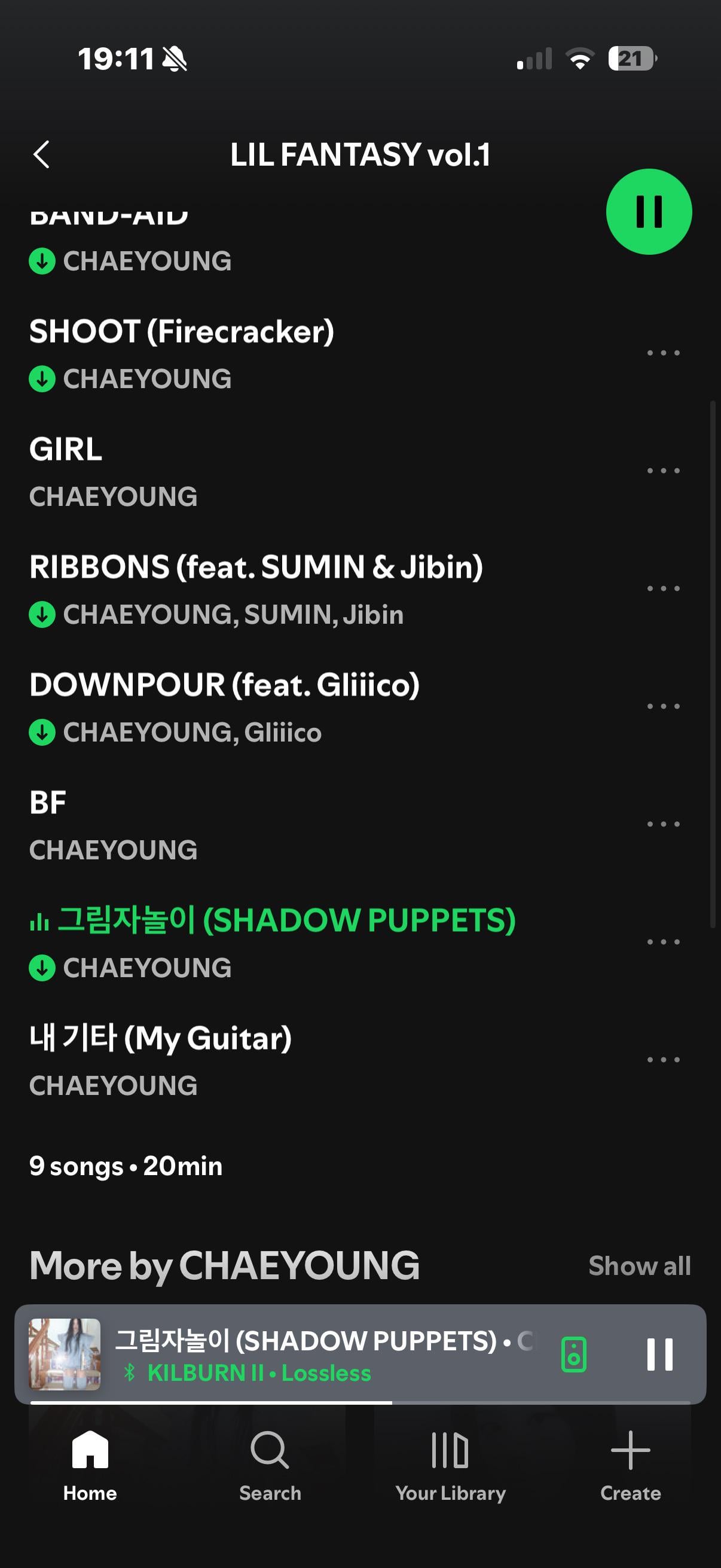Open more options for DOWNPOUR
This screenshot has height=1568, width=721.
[x=662, y=706]
